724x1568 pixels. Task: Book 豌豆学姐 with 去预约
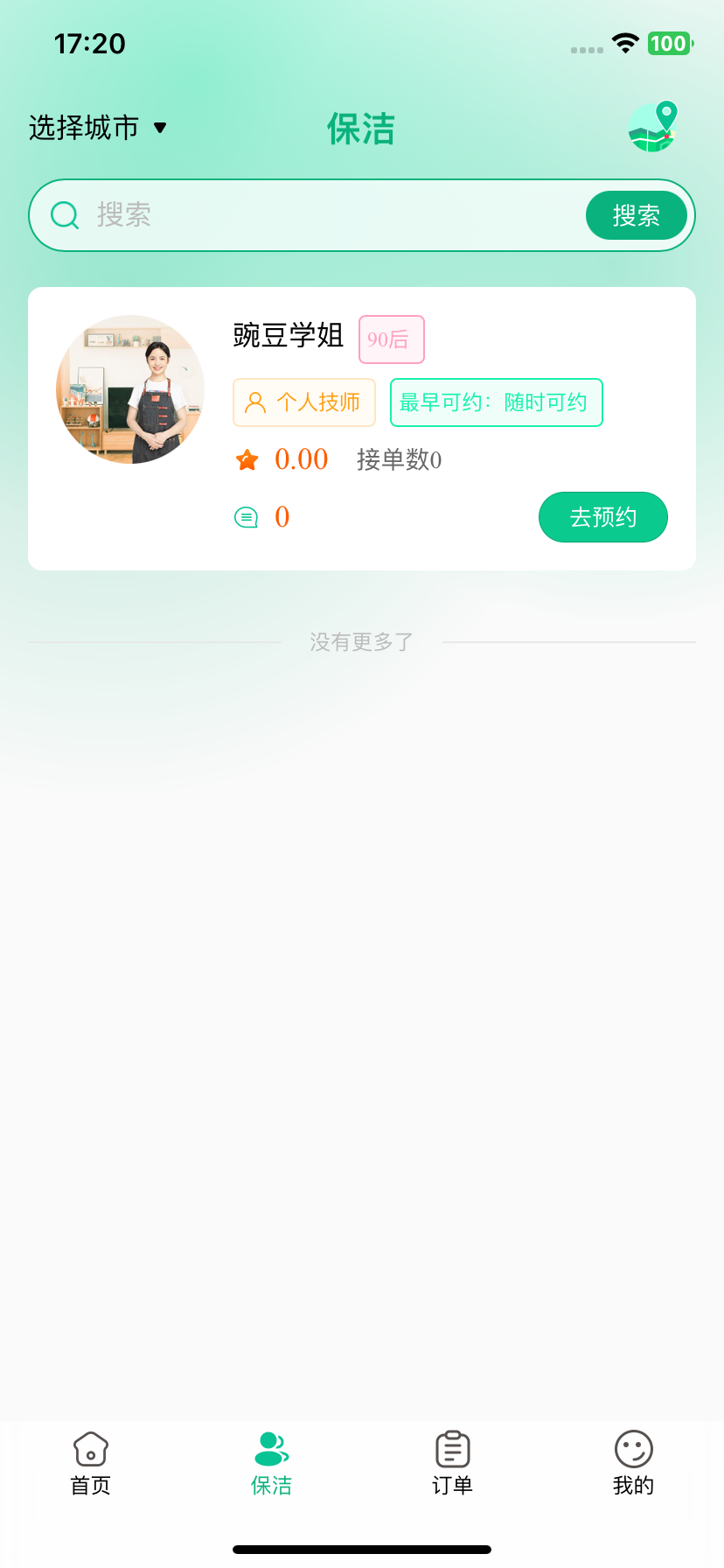(602, 517)
